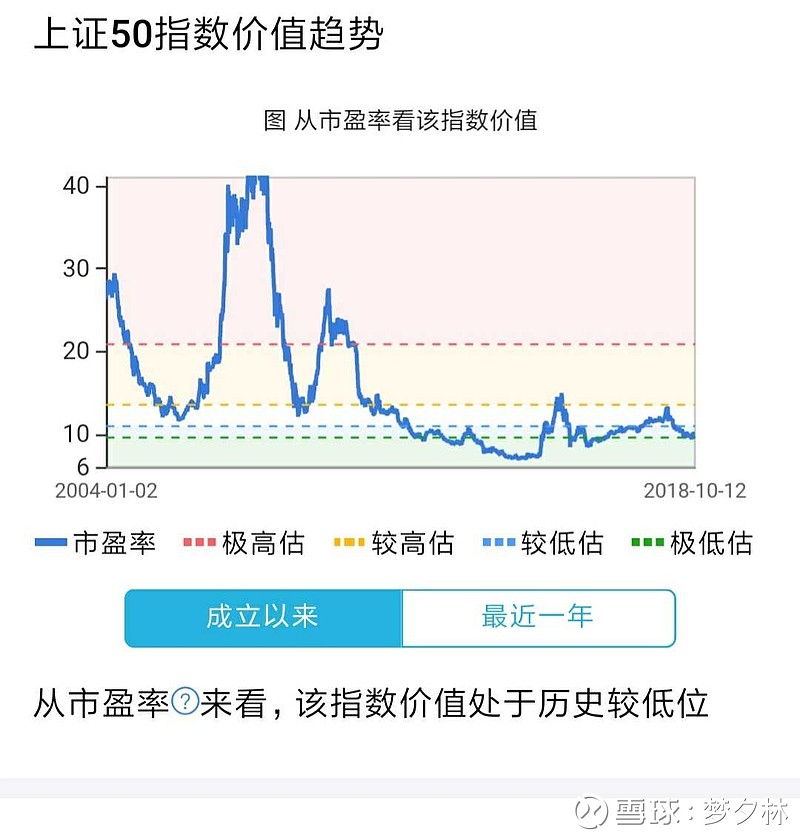Select the 成立以来 tab
Image resolution: width=800 pixels, height=833 pixels.
262,617
